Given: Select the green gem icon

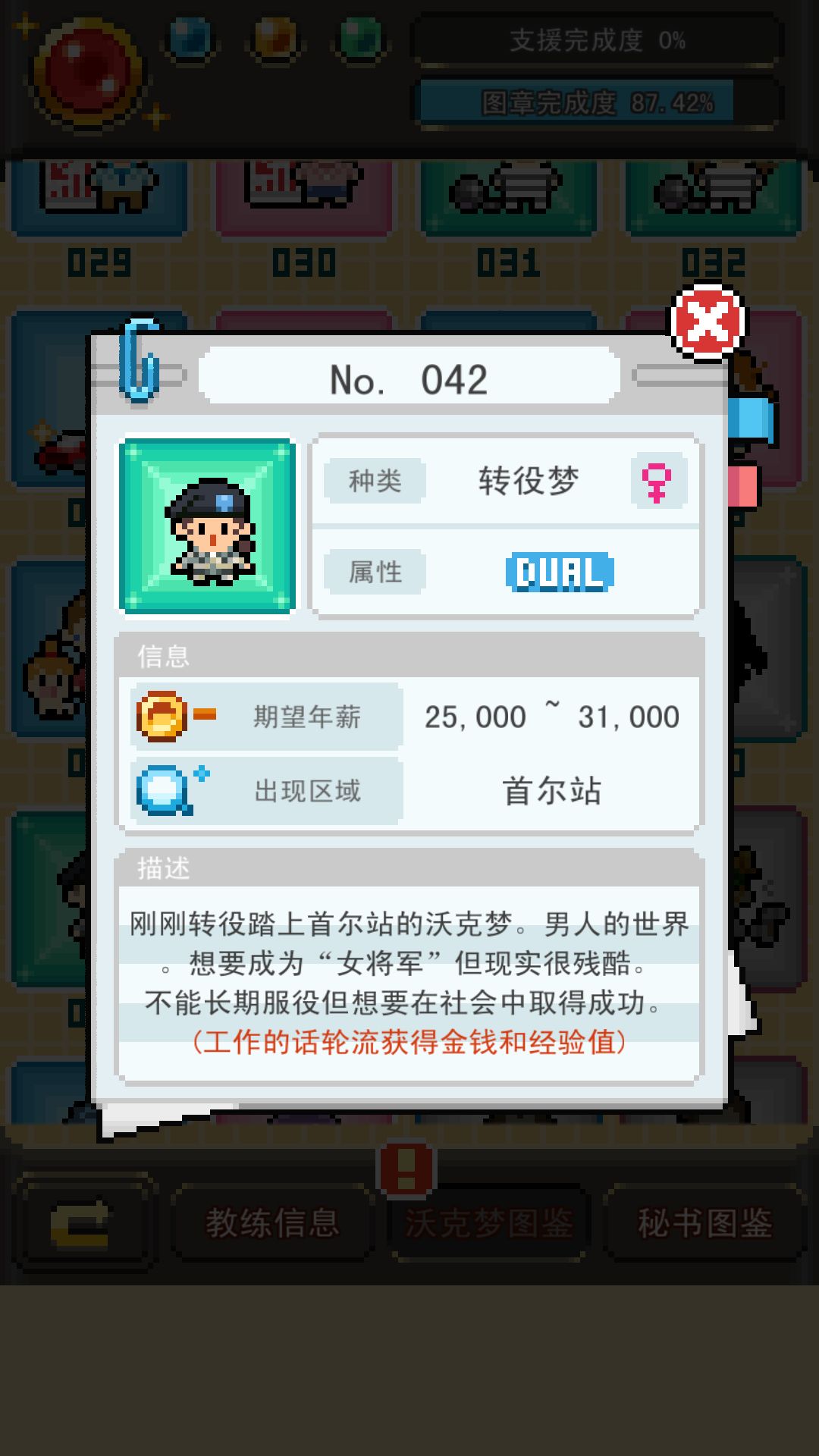Looking at the screenshot, I should pos(353,36).
